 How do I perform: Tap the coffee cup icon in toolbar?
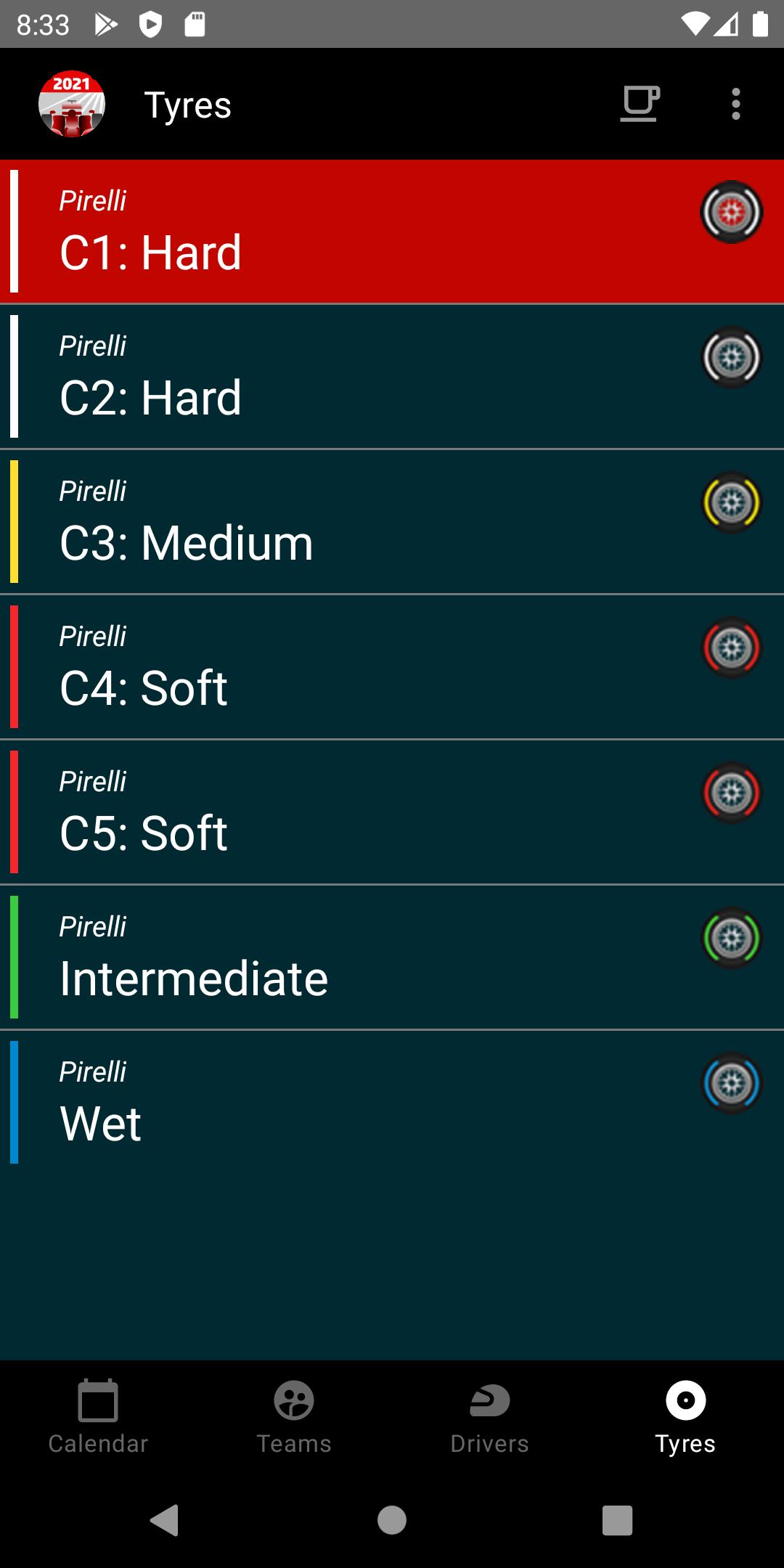[x=640, y=104]
